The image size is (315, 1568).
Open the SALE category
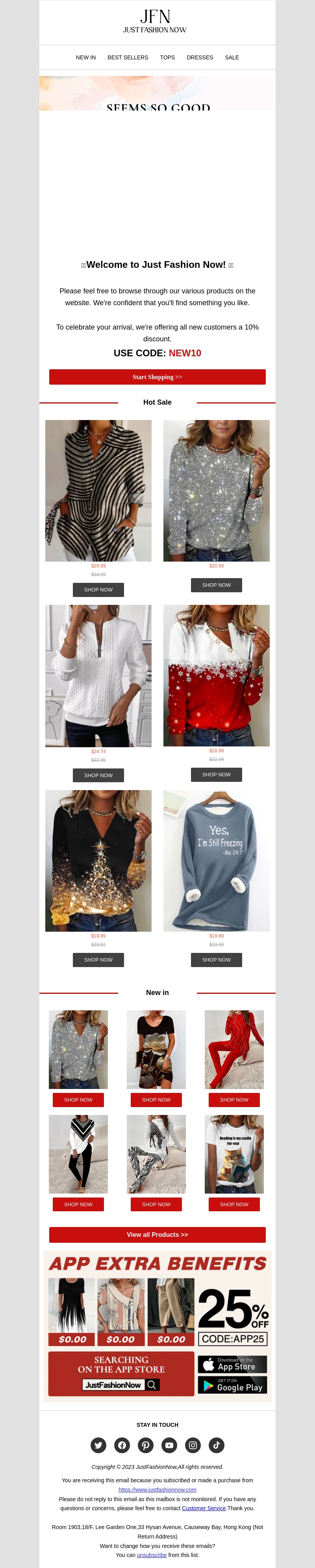(x=232, y=57)
